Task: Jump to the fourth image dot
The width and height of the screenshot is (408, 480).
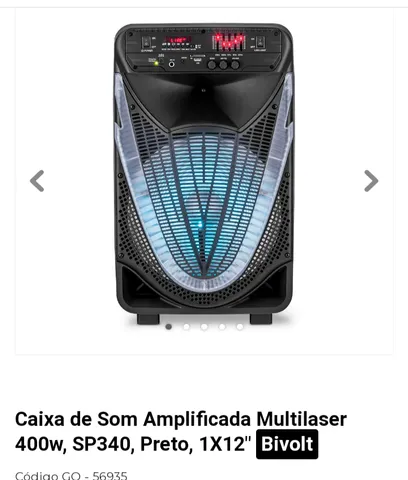Action: [222, 327]
